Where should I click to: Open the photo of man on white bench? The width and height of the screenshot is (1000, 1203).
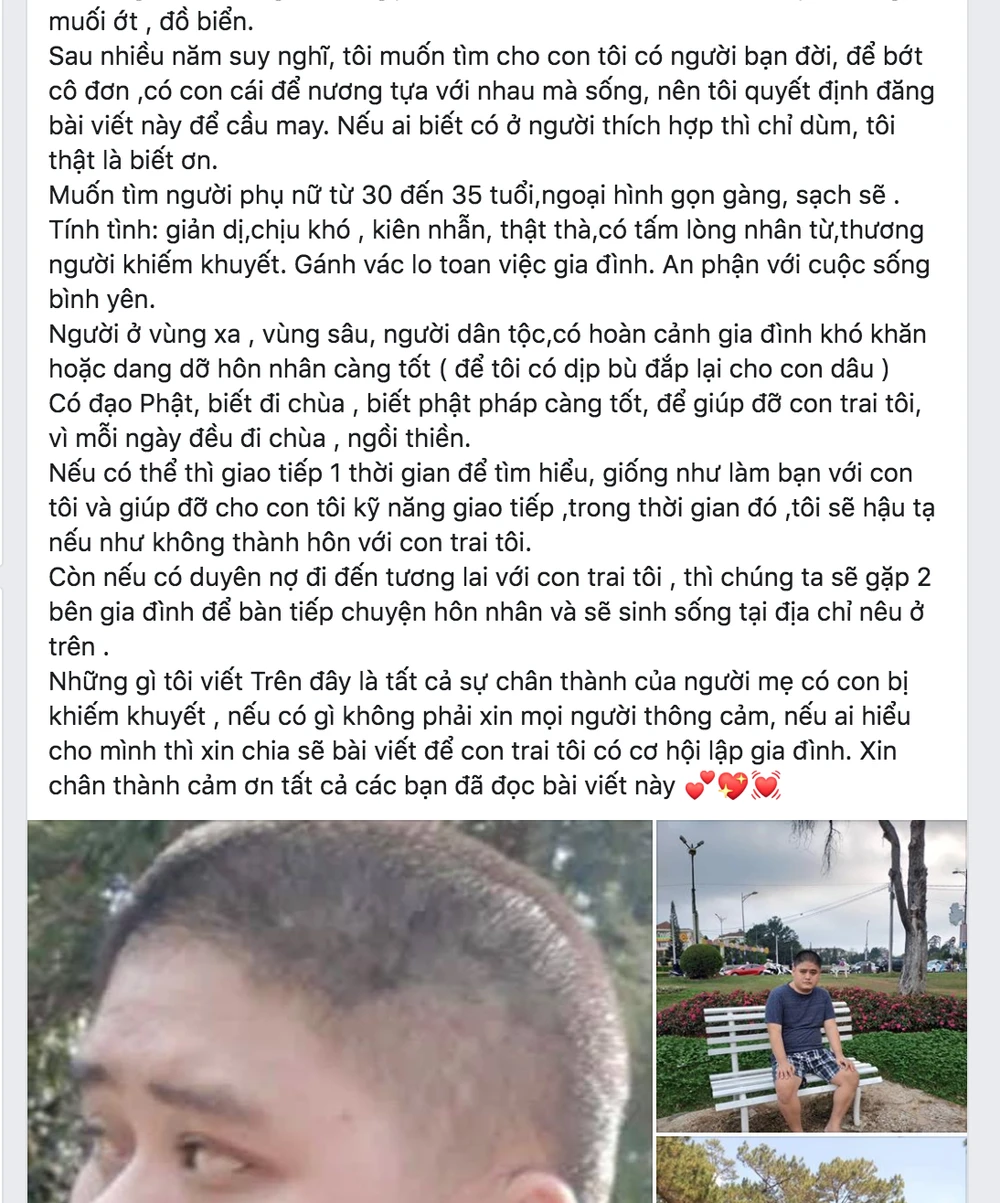click(811, 976)
